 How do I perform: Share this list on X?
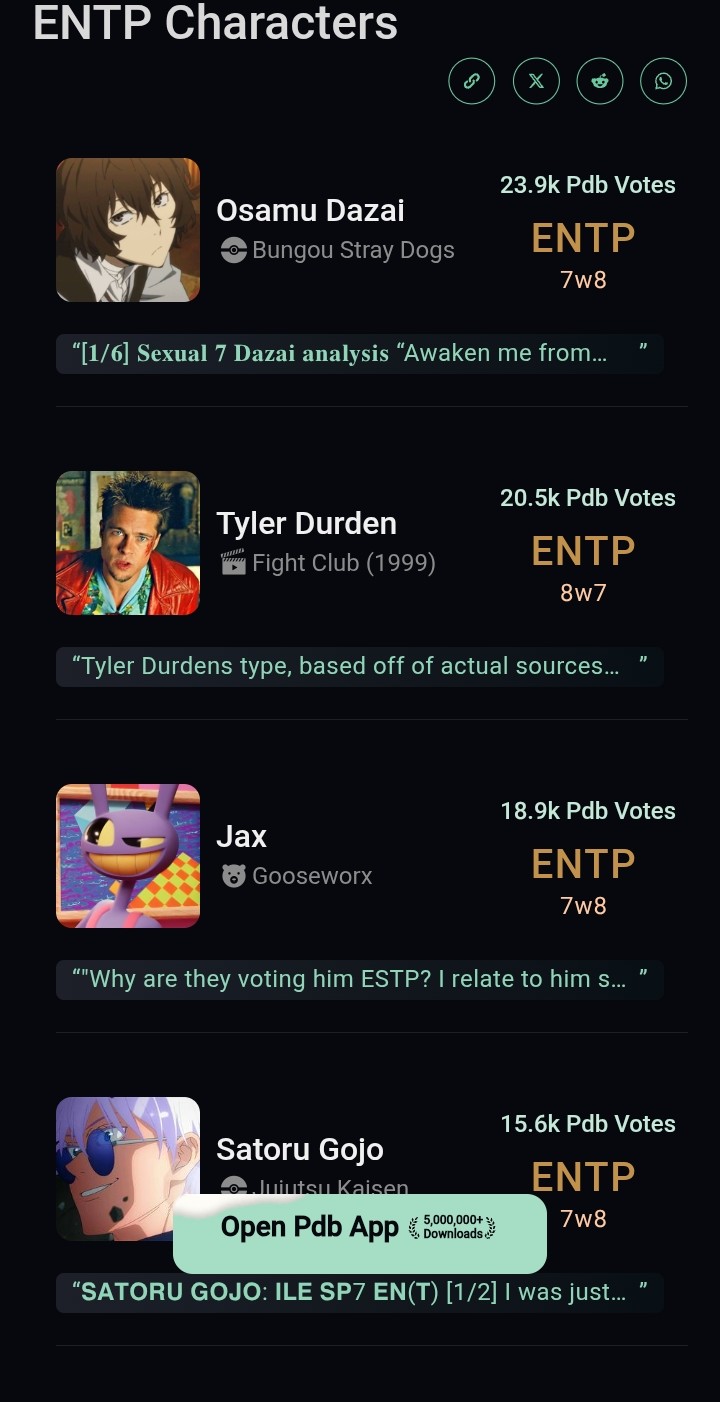click(536, 81)
